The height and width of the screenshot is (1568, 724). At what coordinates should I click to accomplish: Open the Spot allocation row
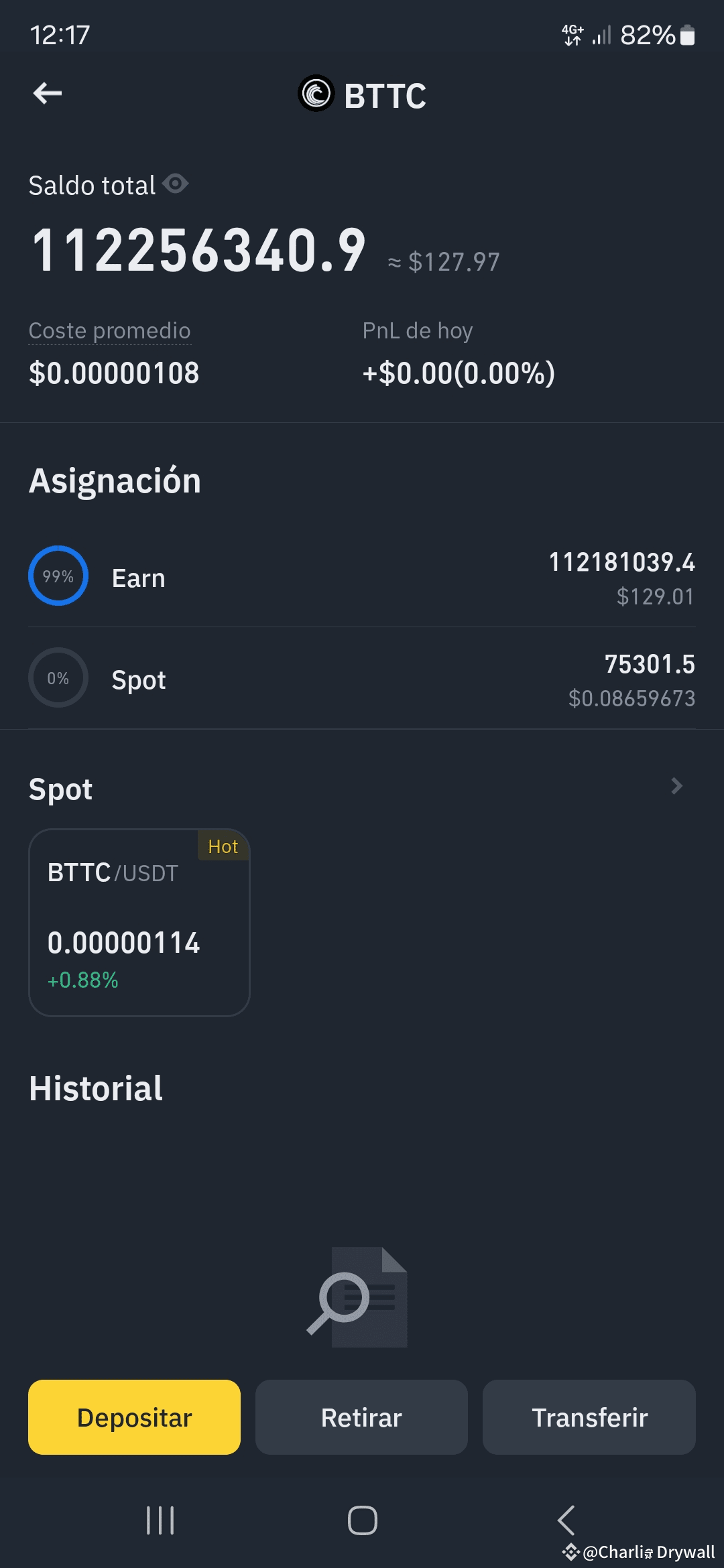click(362, 679)
